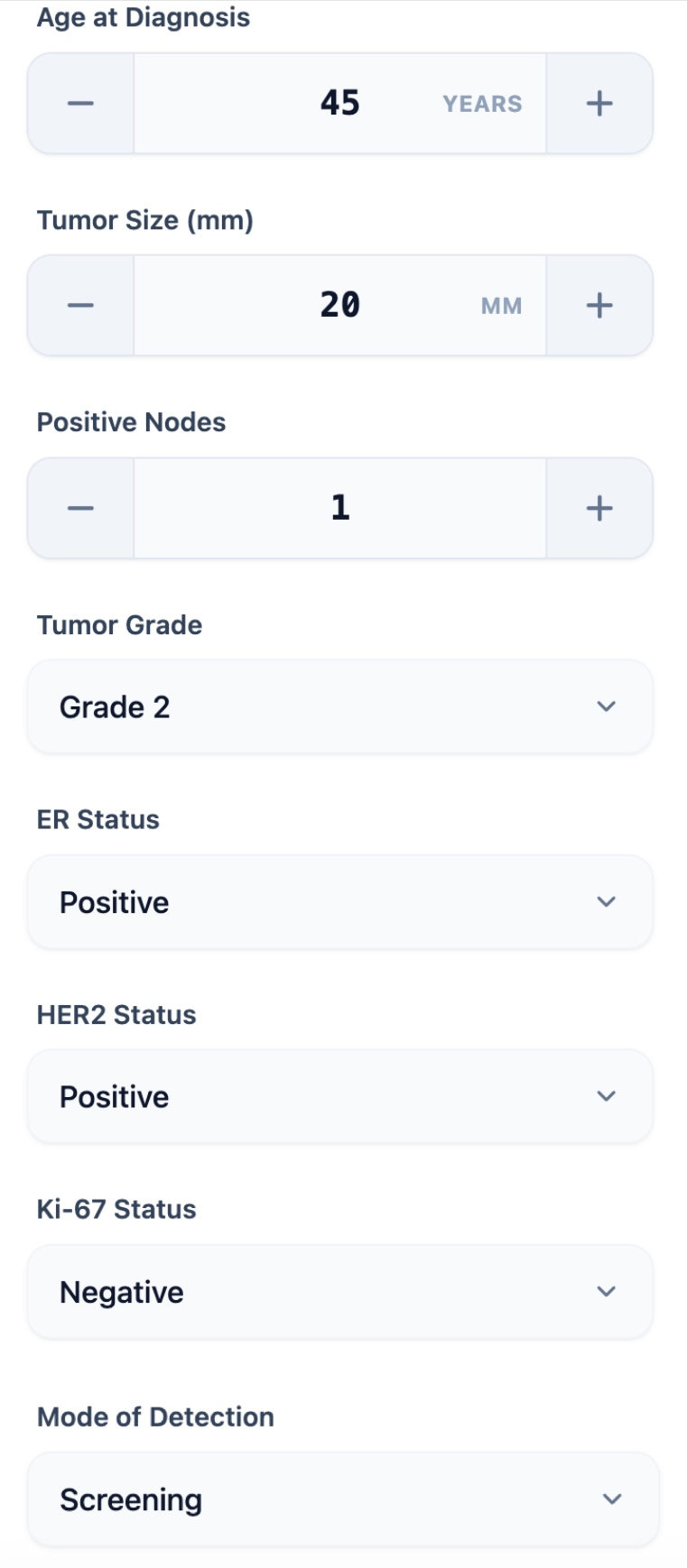Open the HER2 Status dropdown
This screenshot has height=1568, width=687.
339,1096
